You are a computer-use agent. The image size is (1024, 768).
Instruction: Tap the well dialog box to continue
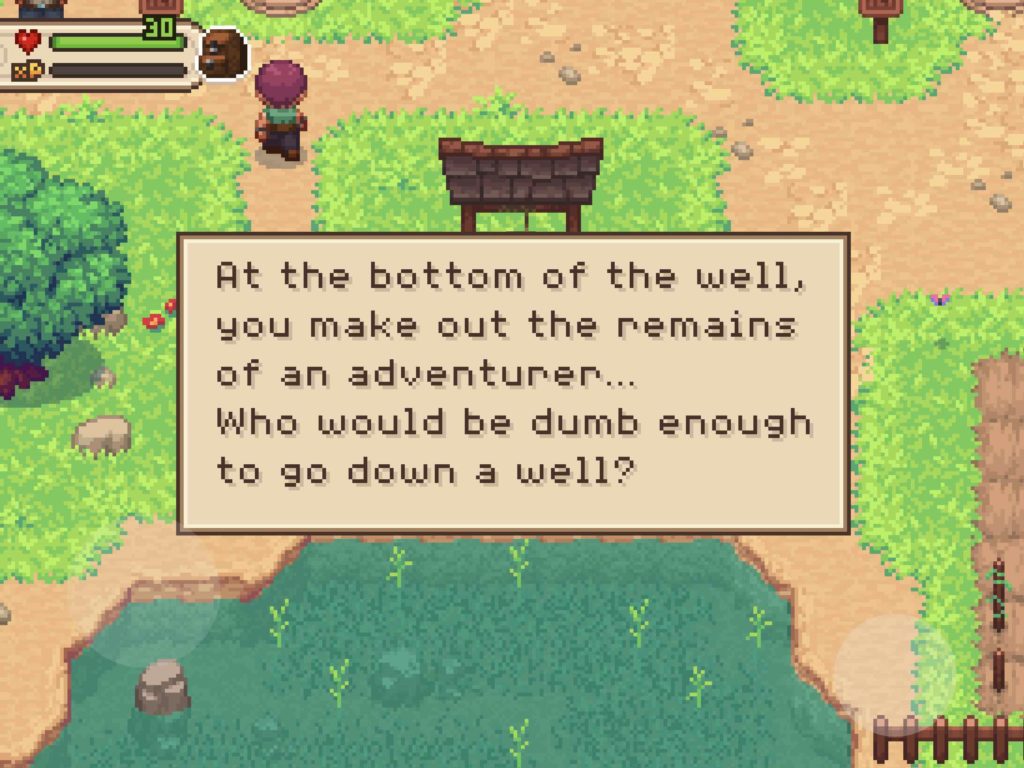coord(513,383)
